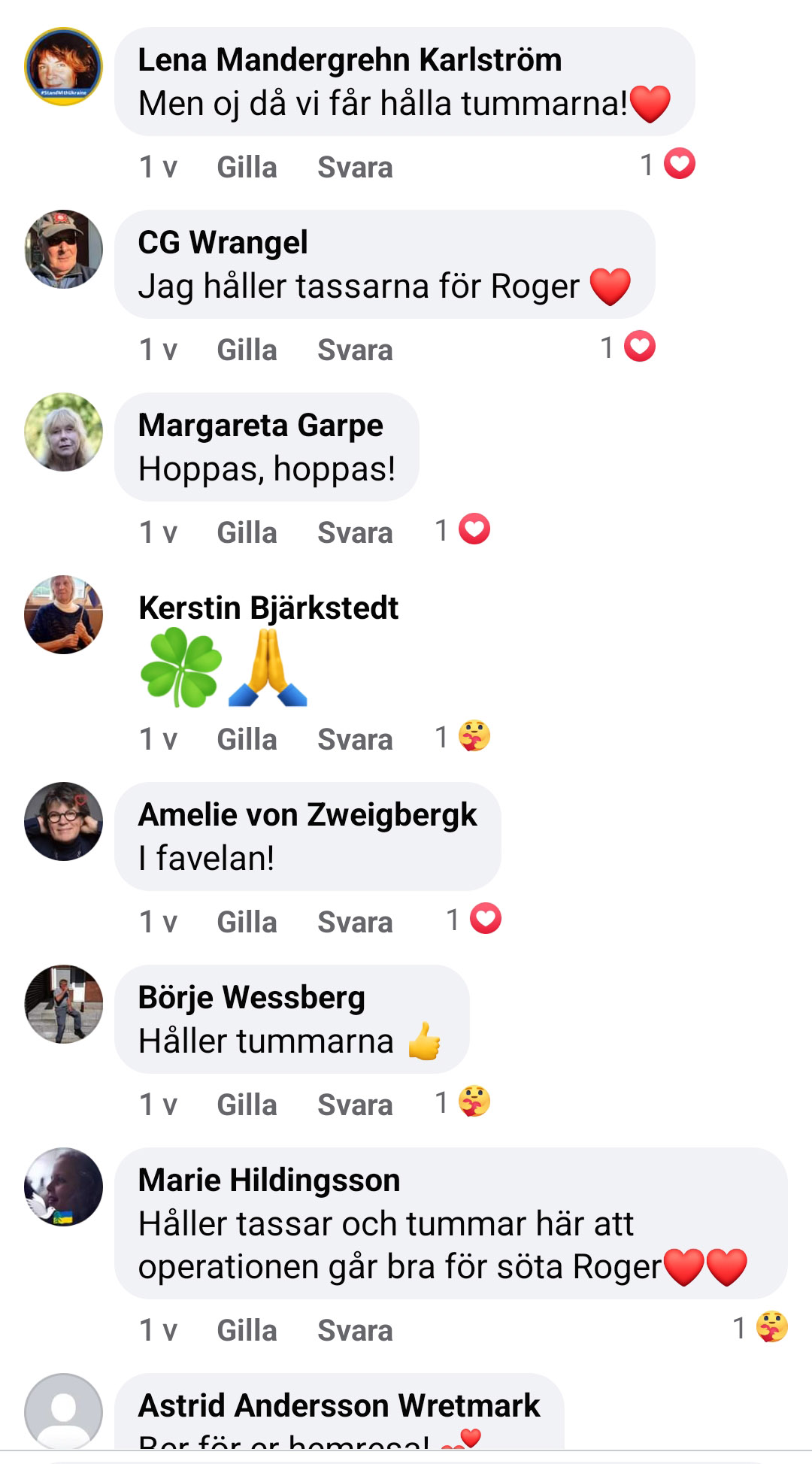Reply to Börje Wessberg's comment
The height and width of the screenshot is (1464, 812).
pyautogui.click(x=355, y=1105)
